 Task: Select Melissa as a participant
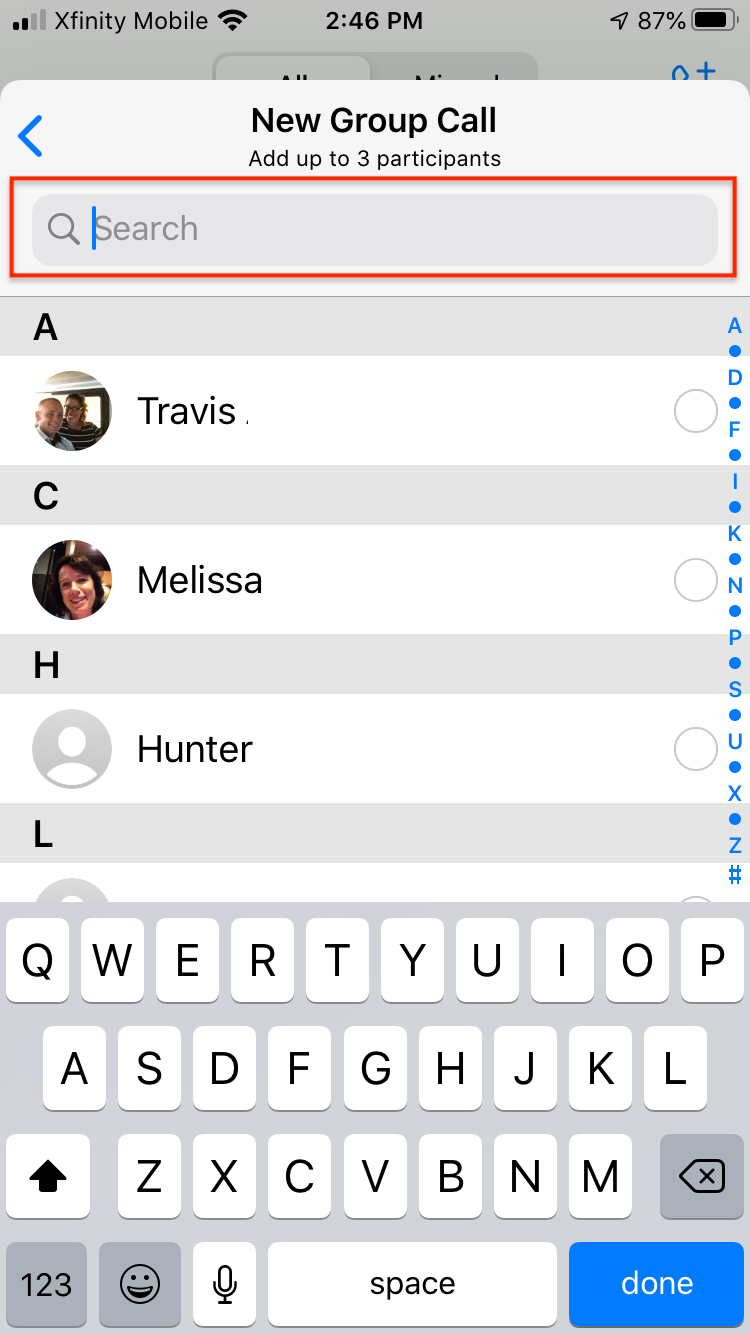[x=695, y=580]
